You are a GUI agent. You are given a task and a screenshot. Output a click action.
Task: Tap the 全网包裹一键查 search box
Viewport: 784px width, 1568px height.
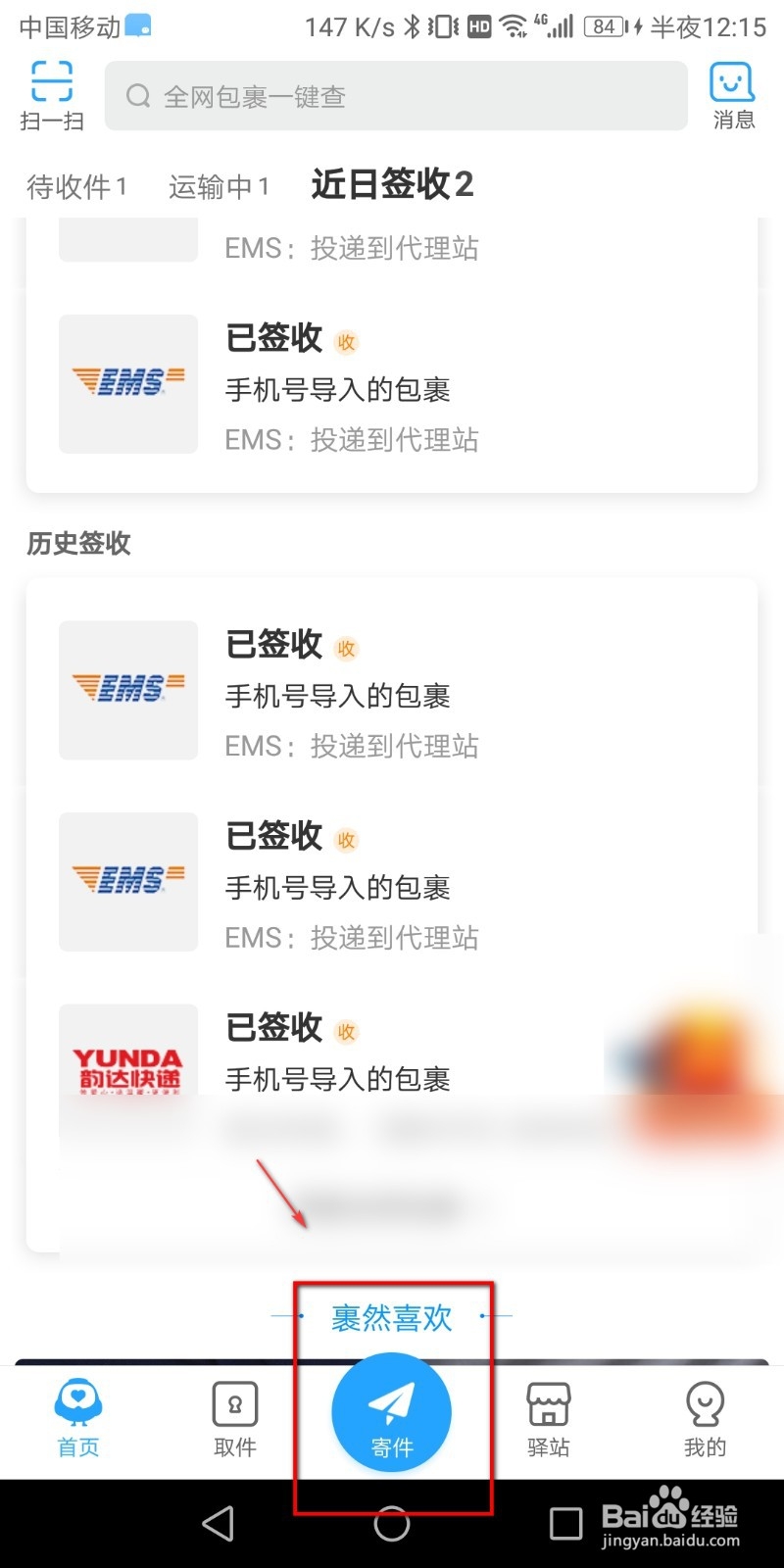click(x=396, y=96)
